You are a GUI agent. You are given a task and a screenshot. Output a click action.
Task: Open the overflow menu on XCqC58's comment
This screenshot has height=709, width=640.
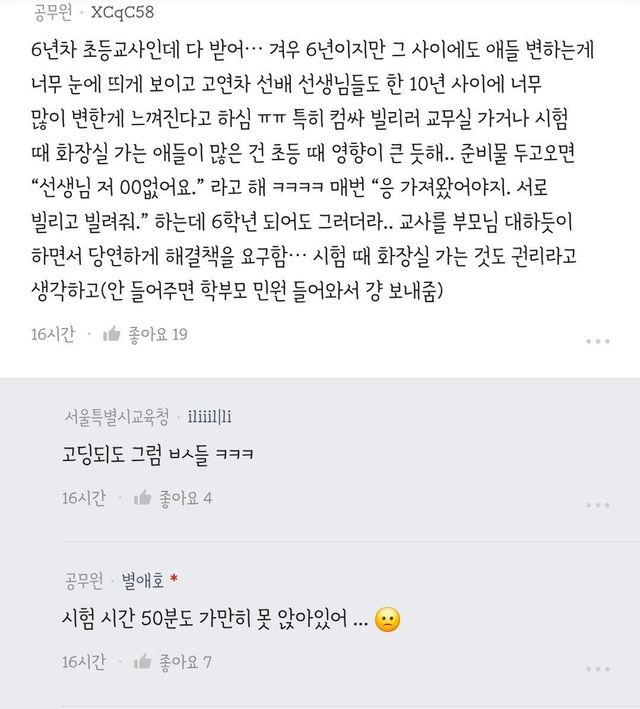coord(597,341)
